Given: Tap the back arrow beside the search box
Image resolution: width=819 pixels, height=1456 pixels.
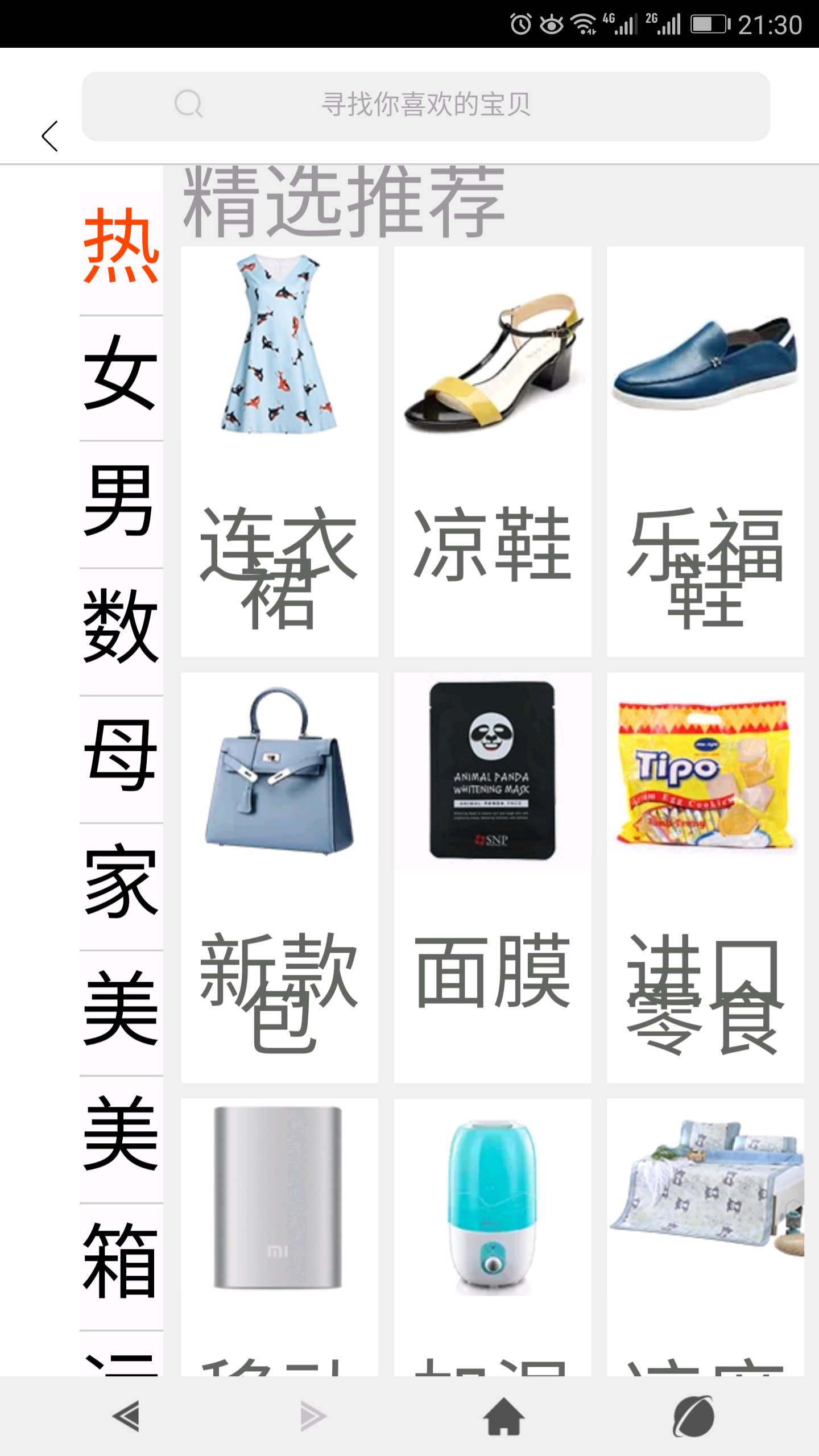Looking at the screenshot, I should click(50, 136).
